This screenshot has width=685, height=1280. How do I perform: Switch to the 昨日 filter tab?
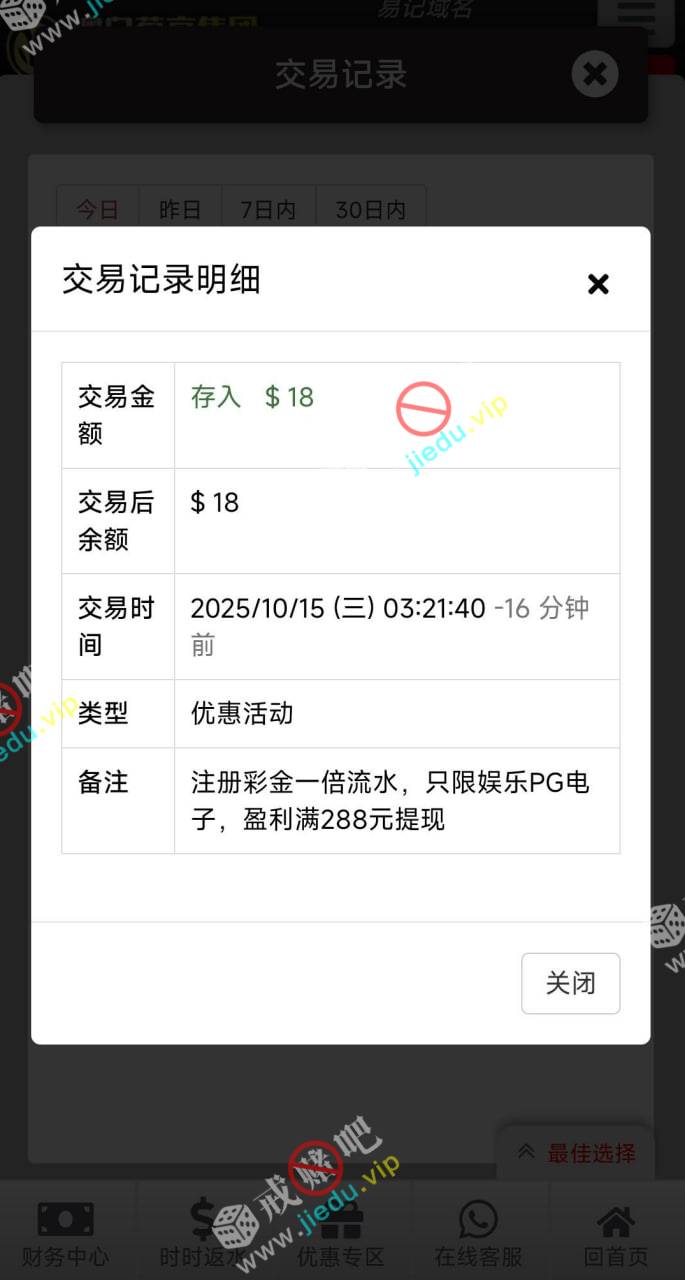180,210
